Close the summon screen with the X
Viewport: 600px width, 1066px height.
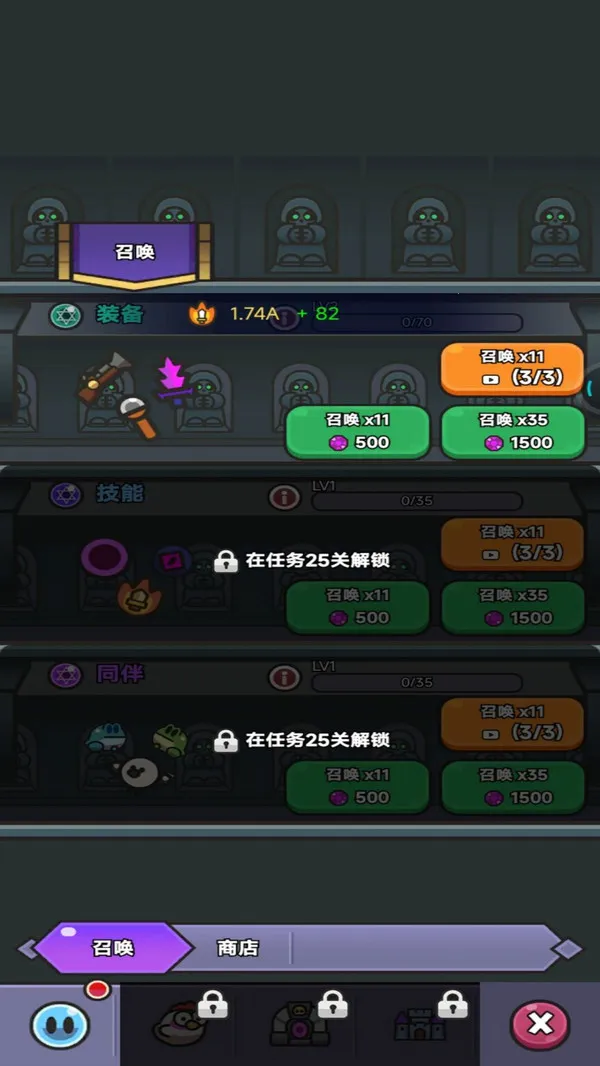click(540, 1024)
